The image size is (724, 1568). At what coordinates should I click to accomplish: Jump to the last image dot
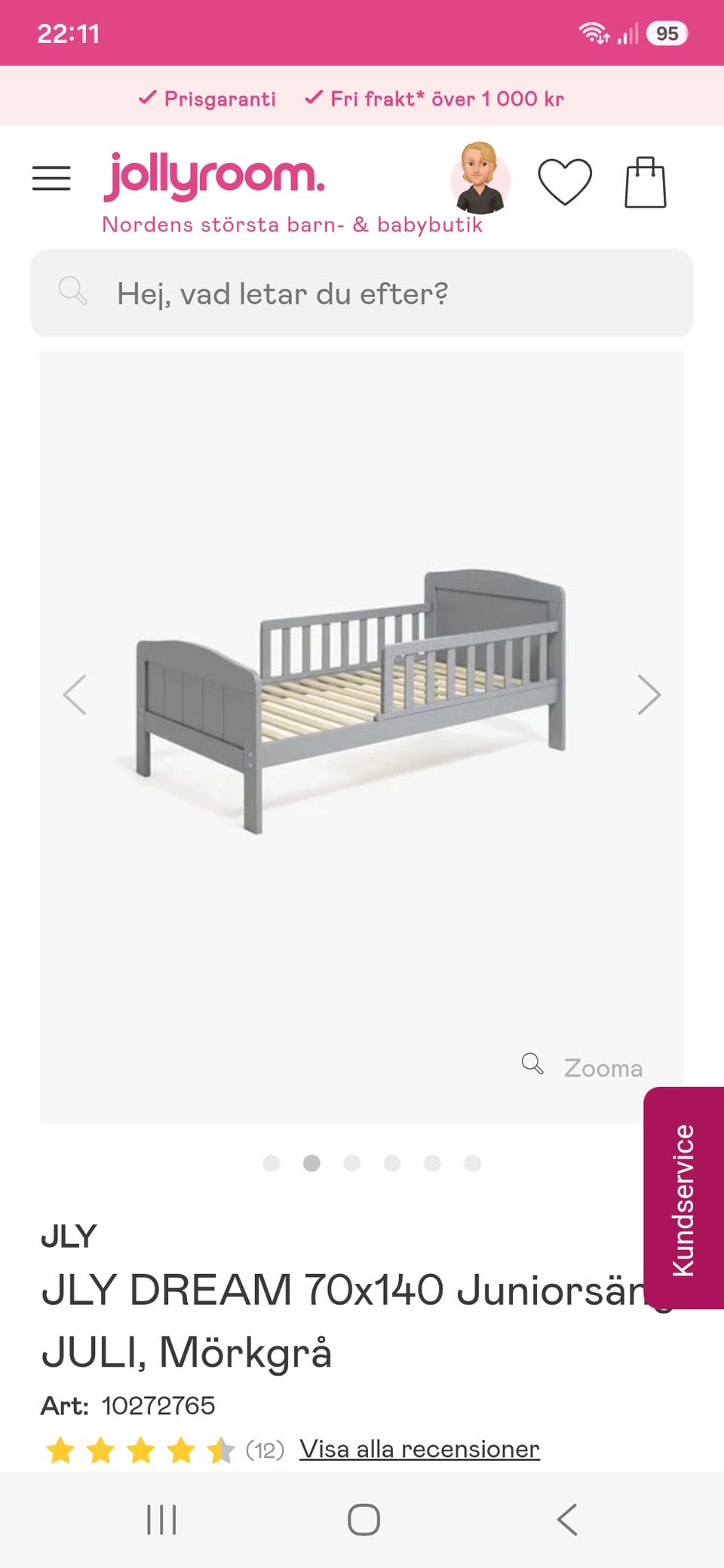pos(473,1163)
